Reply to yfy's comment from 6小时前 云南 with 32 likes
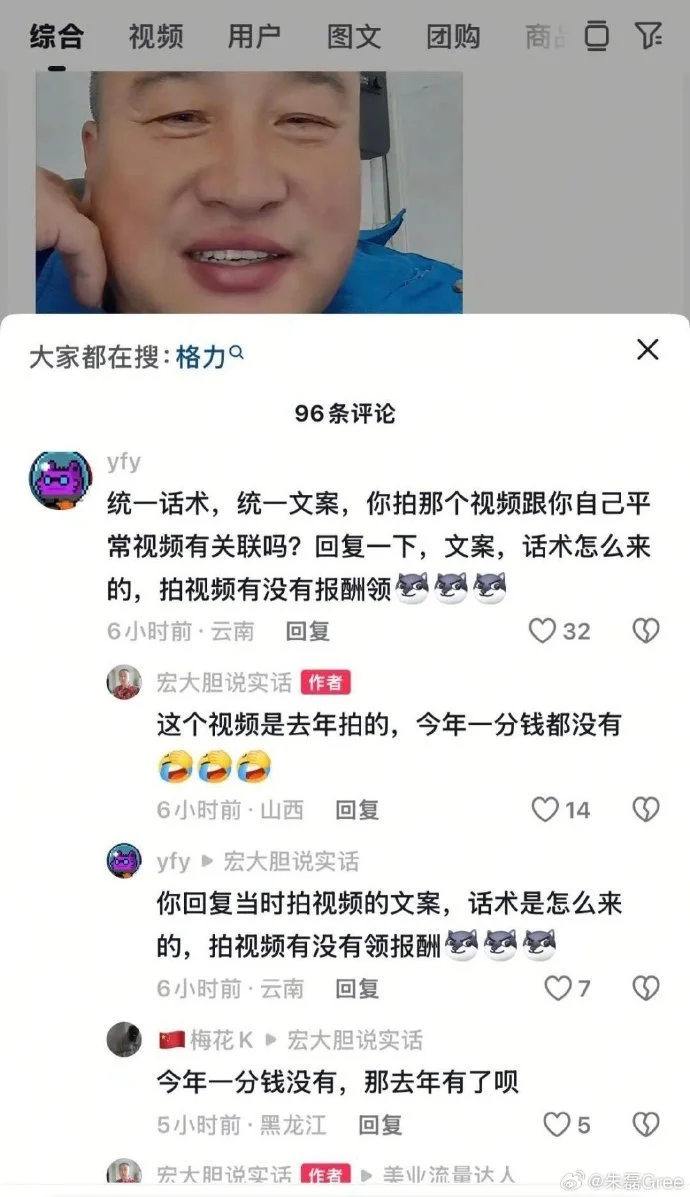 [307, 631]
